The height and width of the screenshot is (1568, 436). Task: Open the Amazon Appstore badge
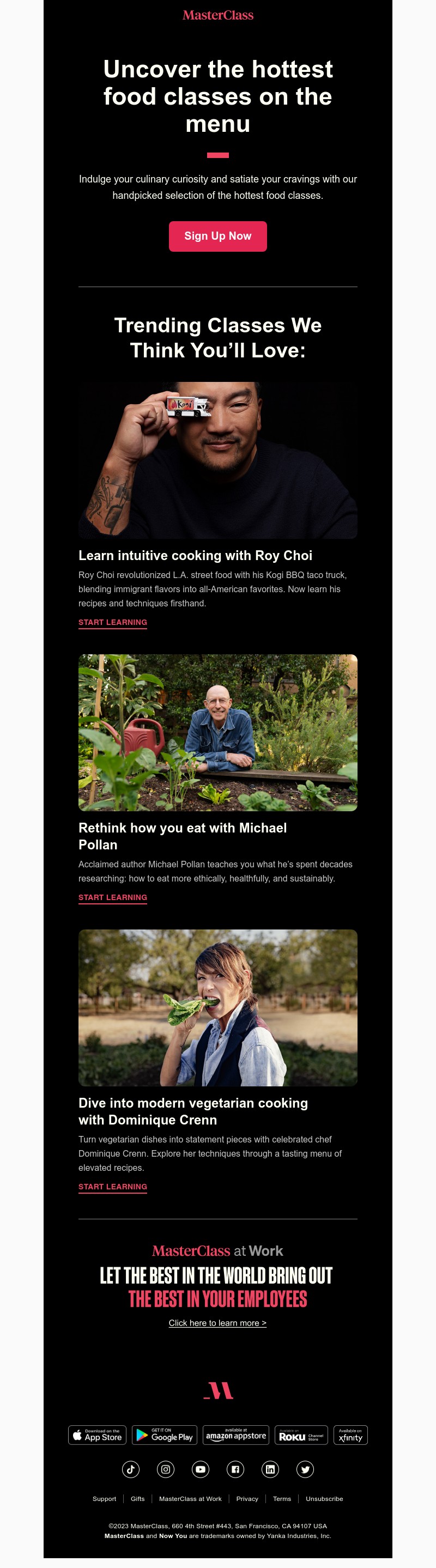pyautogui.click(x=235, y=1435)
